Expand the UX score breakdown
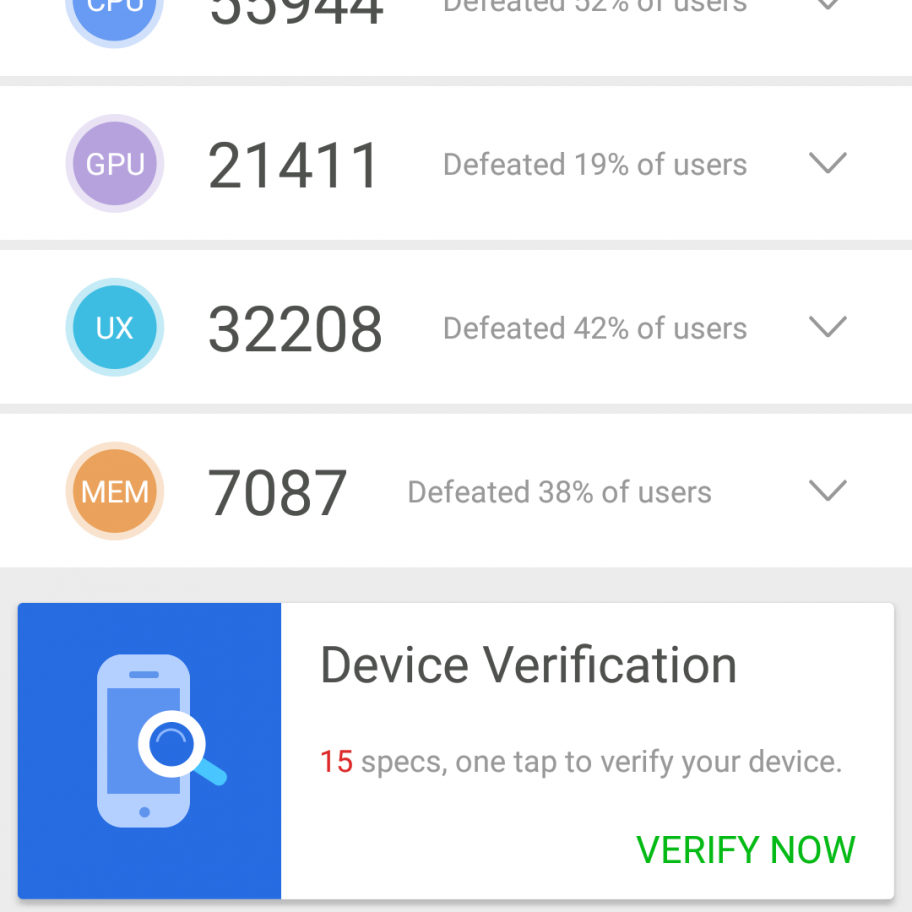Viewport: 912px width, 912px height. (828, 328)
